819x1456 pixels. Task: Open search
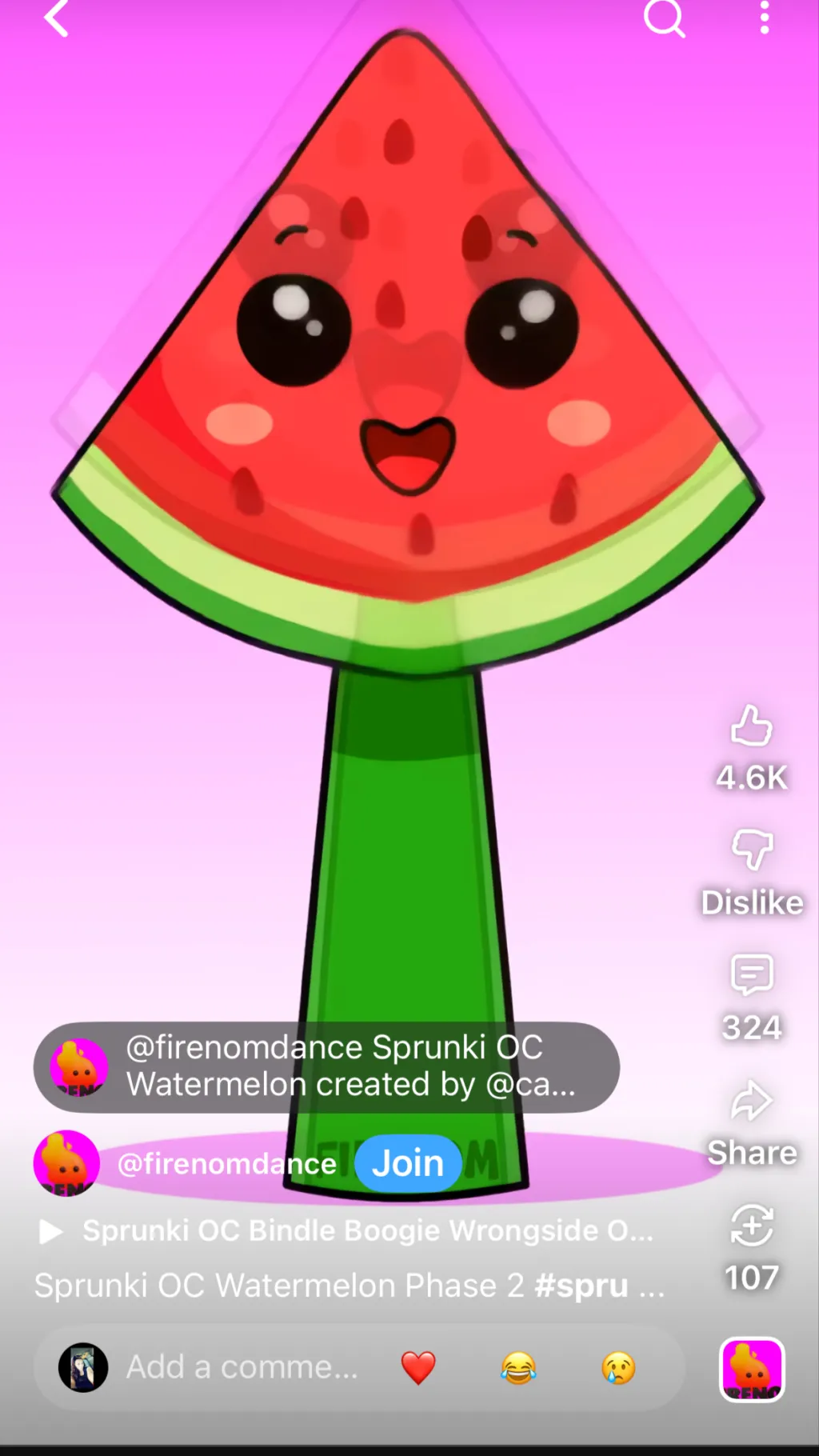click(665, 20)
